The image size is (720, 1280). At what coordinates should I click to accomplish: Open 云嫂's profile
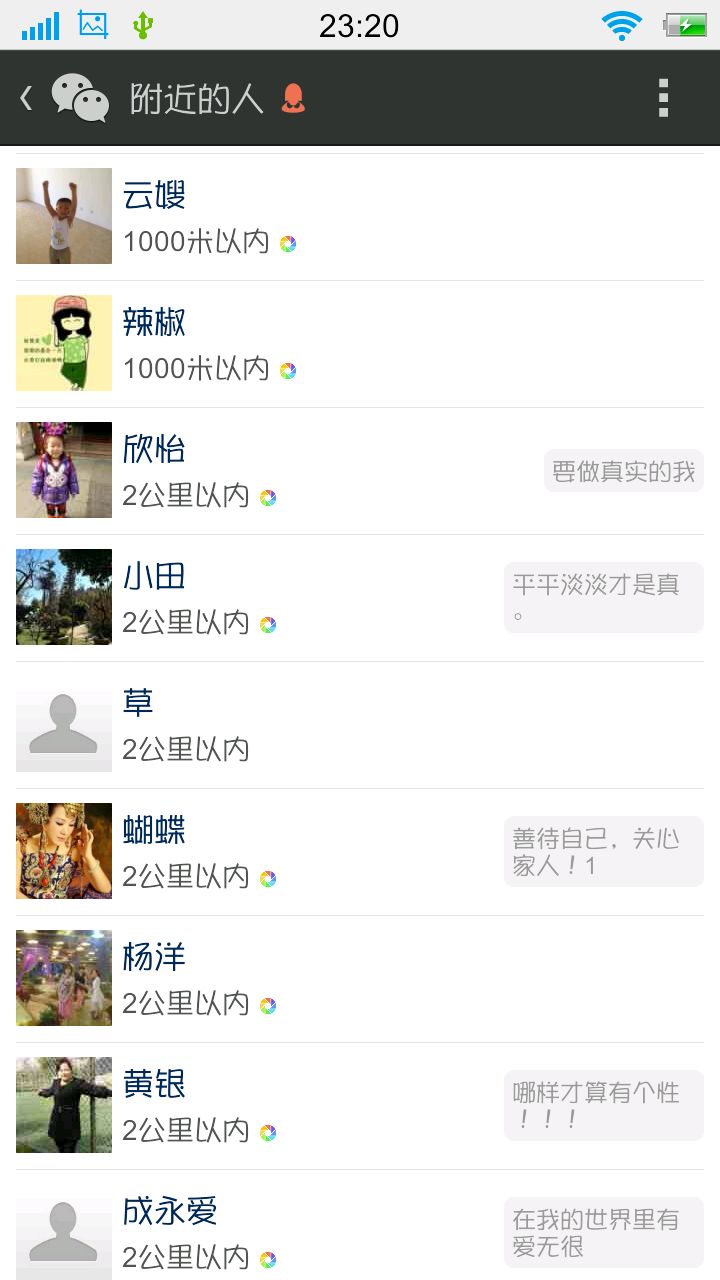tap(360, 217)
